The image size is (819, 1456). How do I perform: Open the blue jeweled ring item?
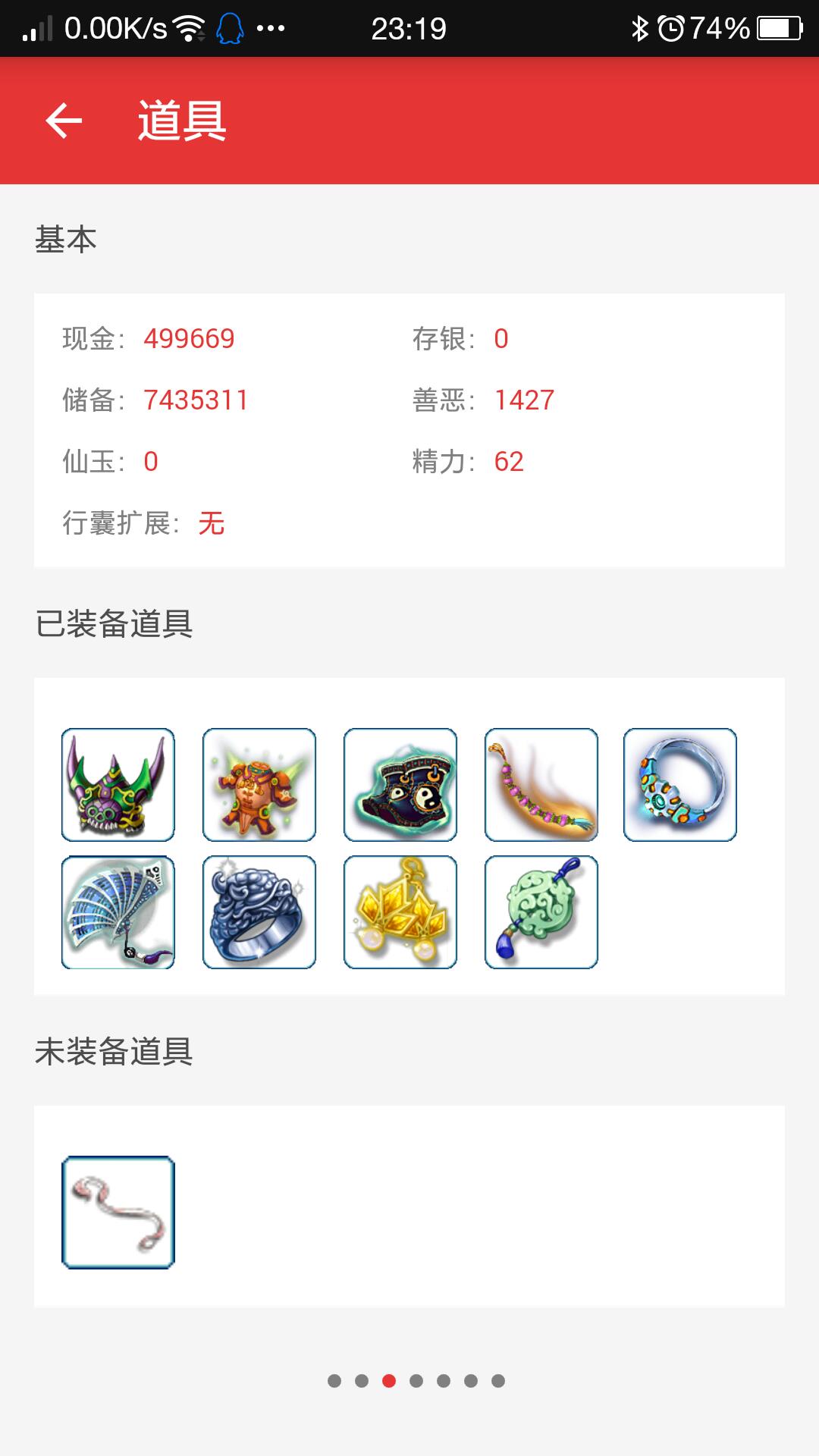pos(680,785)
